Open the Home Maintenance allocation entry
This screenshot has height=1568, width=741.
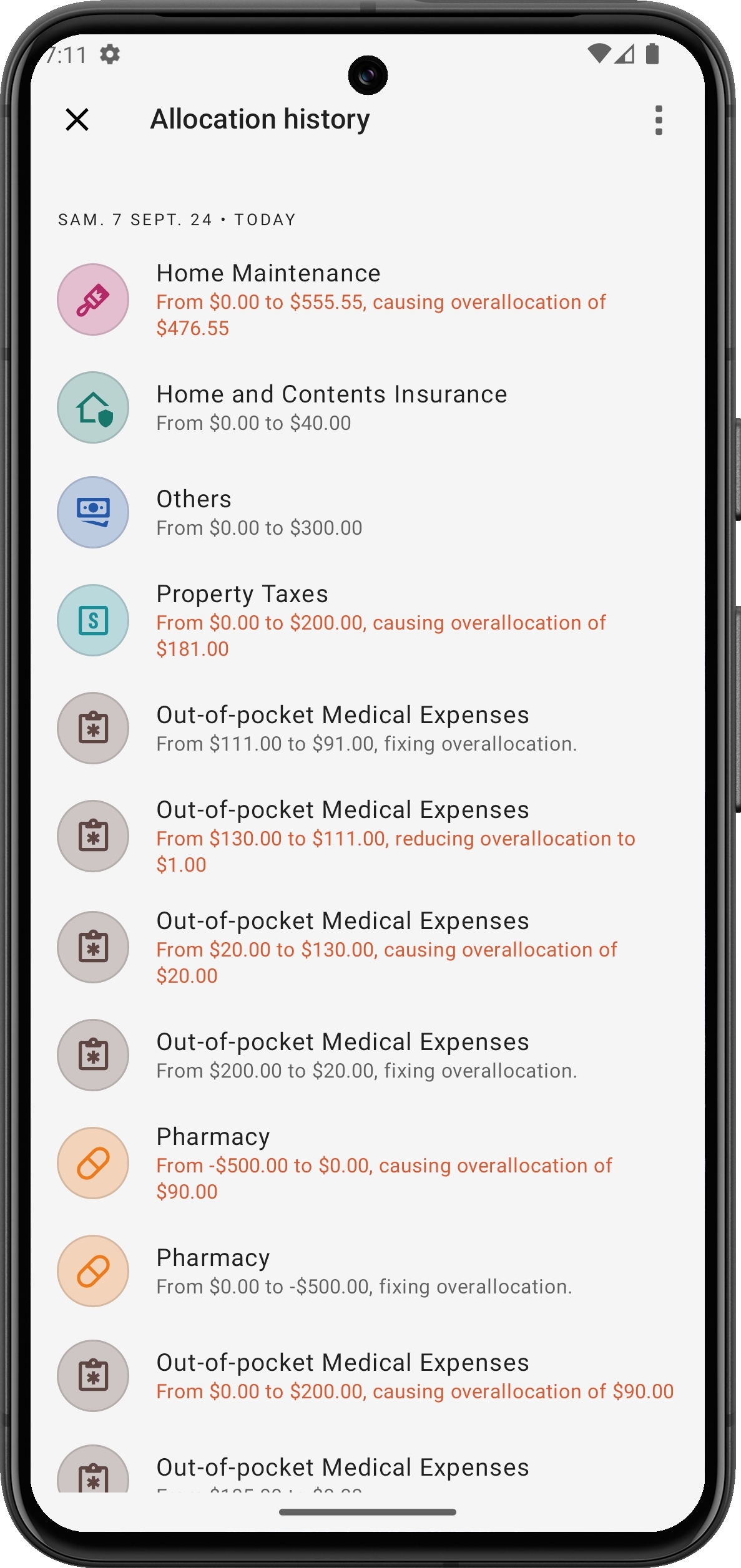coord(368,300)
